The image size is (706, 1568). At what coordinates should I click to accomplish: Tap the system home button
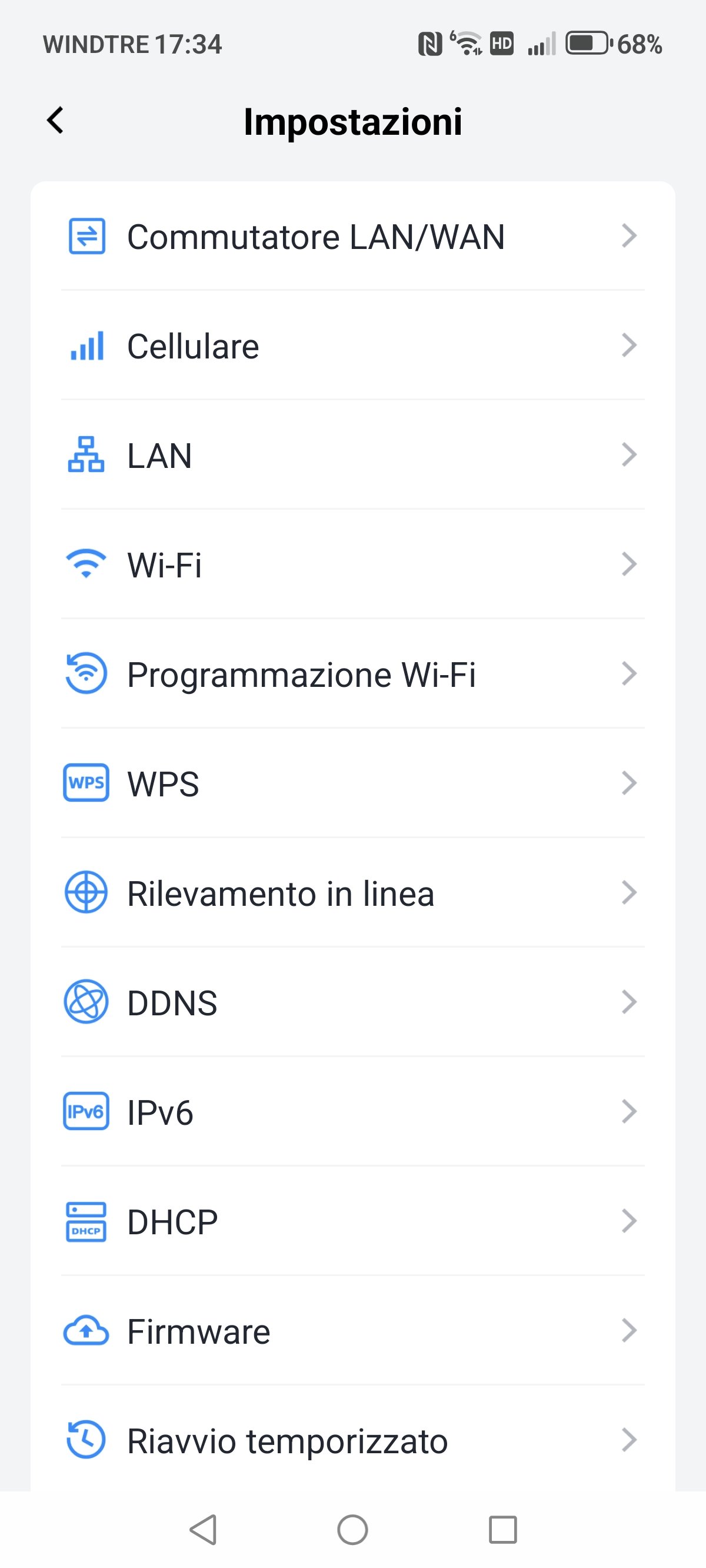352,1530
